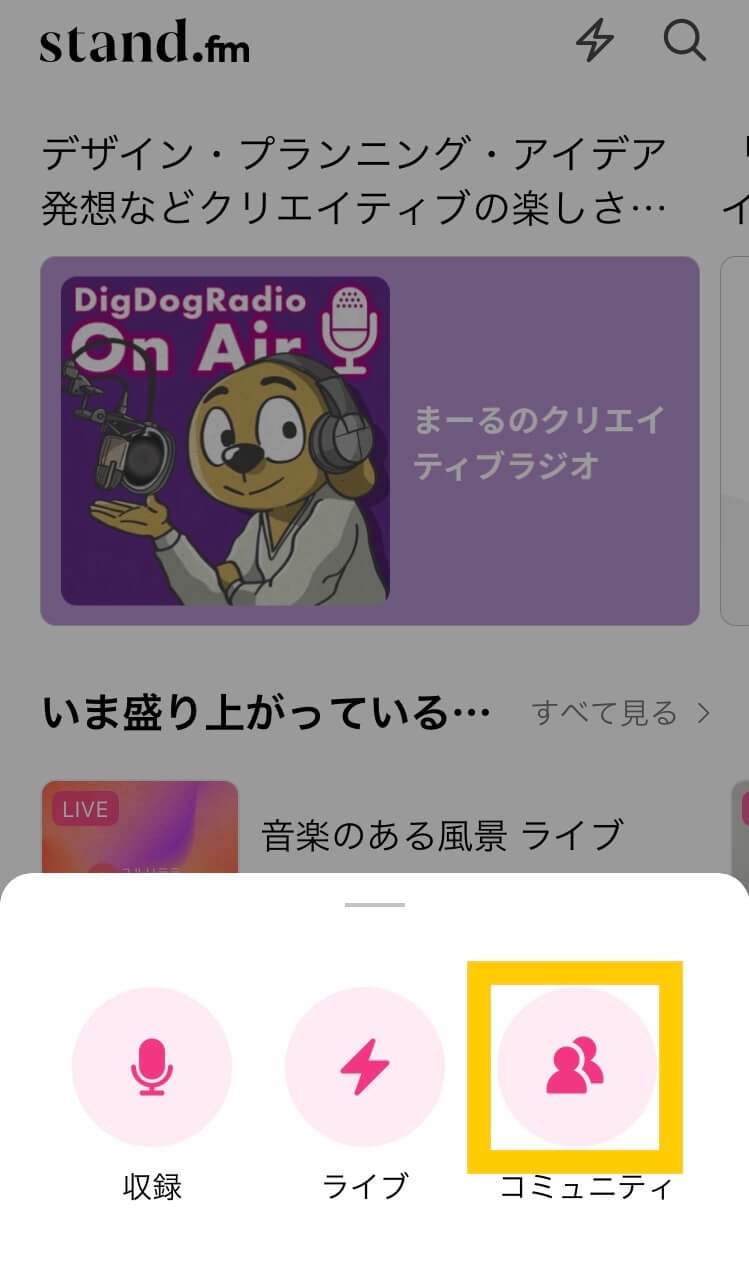Start a ライブ broadcast
The width and height of the screenshot is (749, 1287).
365,1067
